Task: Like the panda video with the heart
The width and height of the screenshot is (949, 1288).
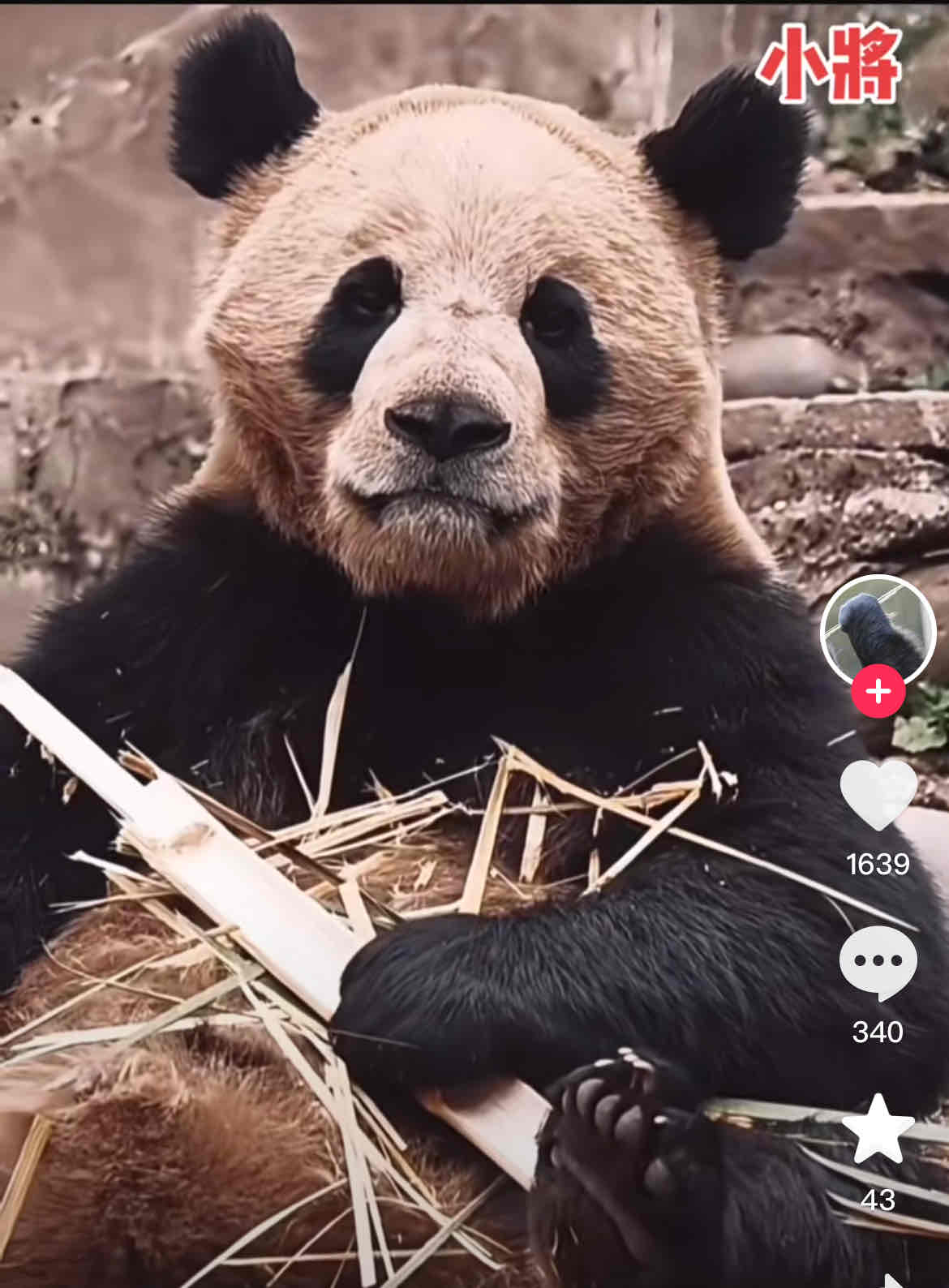Action: (878, 795)
